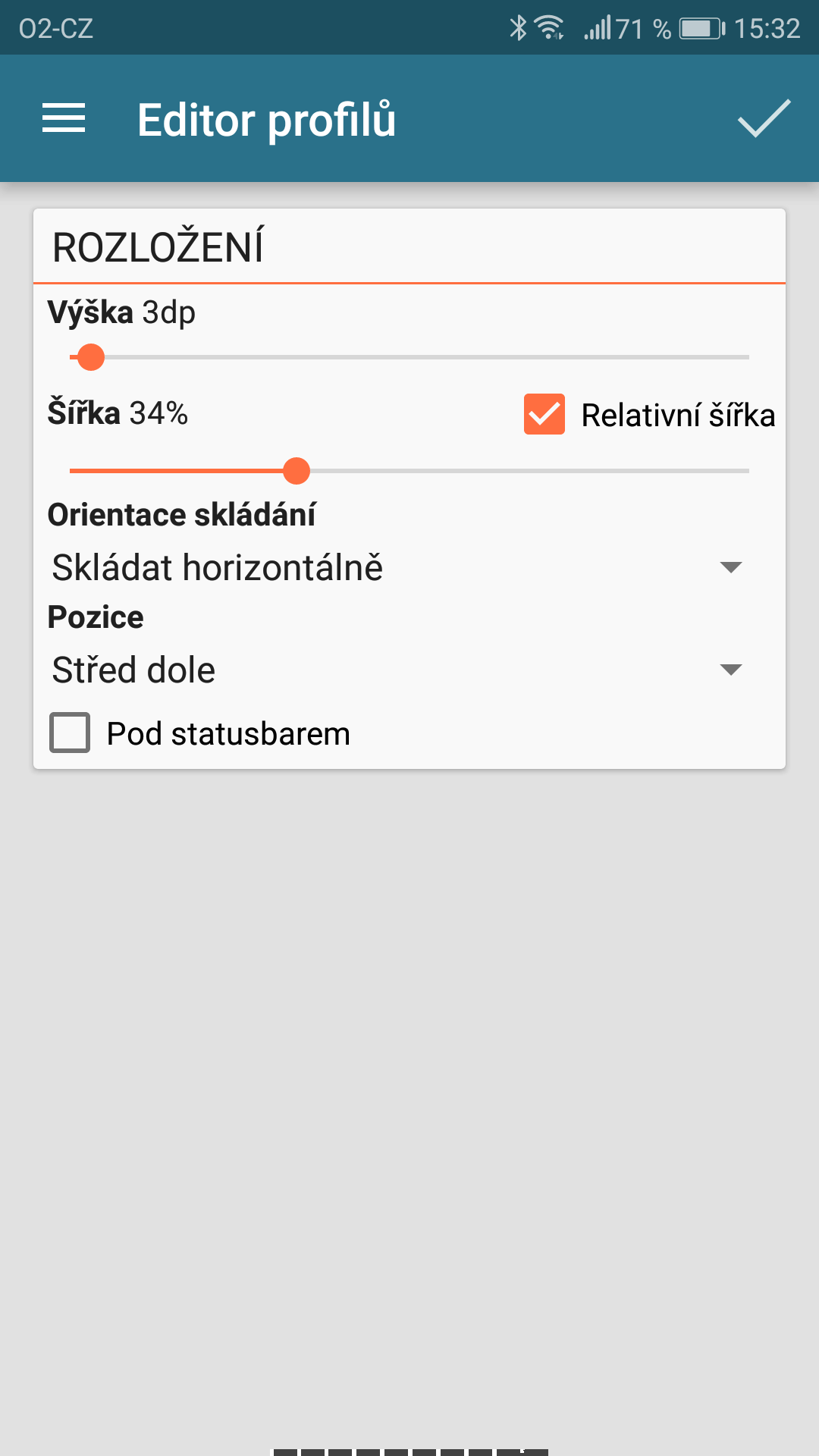Open the hamburger drawer menu
Image resolution: width=819 pixels, height=1456 pixels.
[x=64, y=119]
